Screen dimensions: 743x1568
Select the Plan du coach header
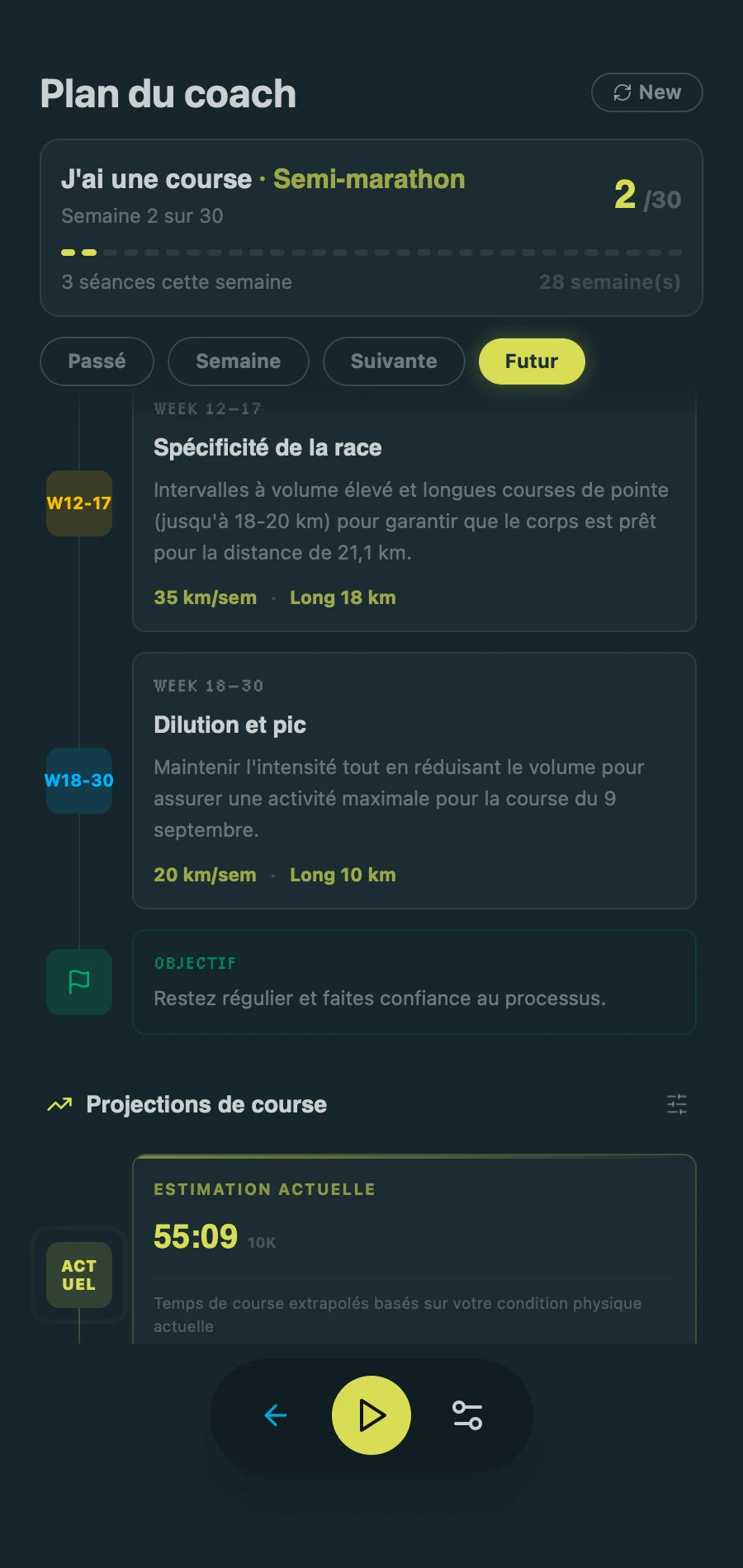168,93
